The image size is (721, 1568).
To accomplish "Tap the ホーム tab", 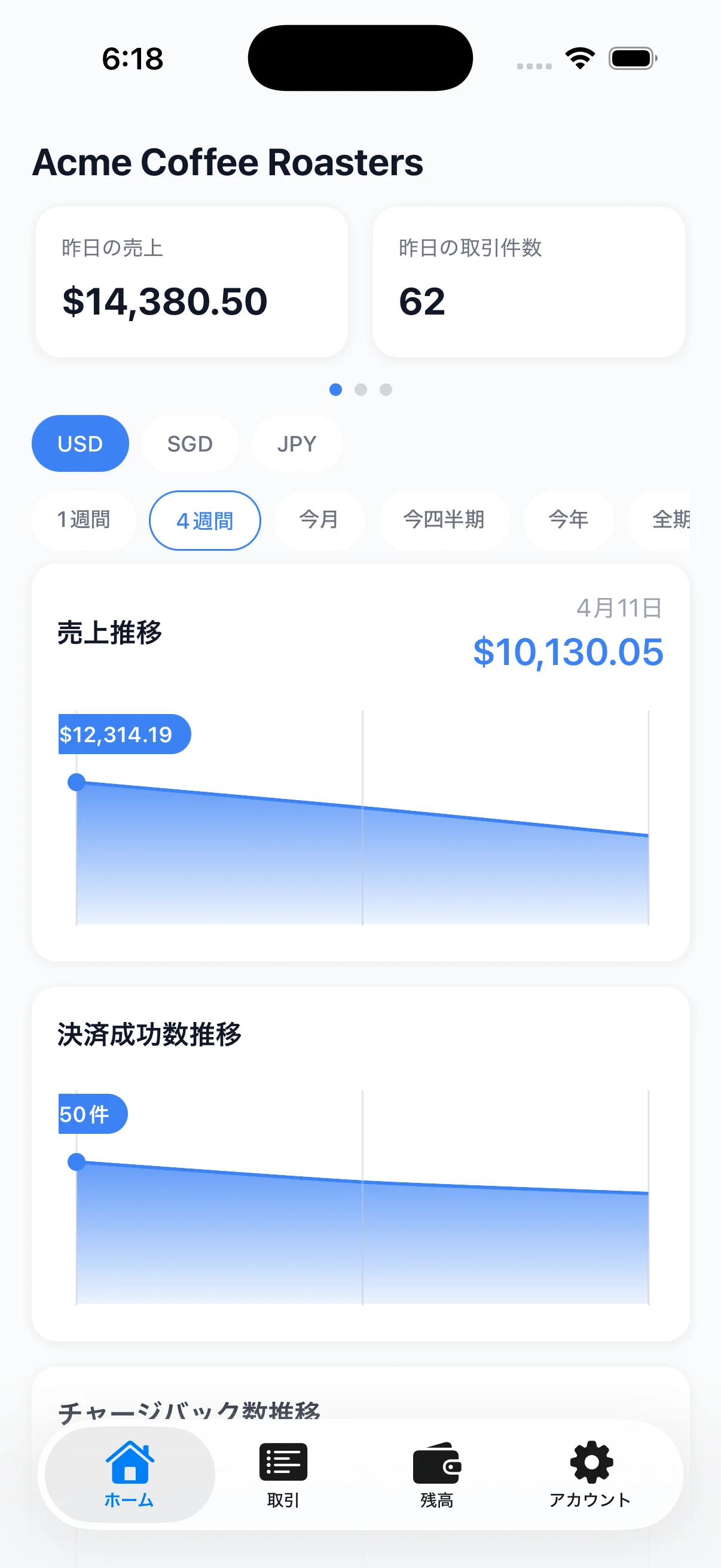I will [x=130, y=1474].
